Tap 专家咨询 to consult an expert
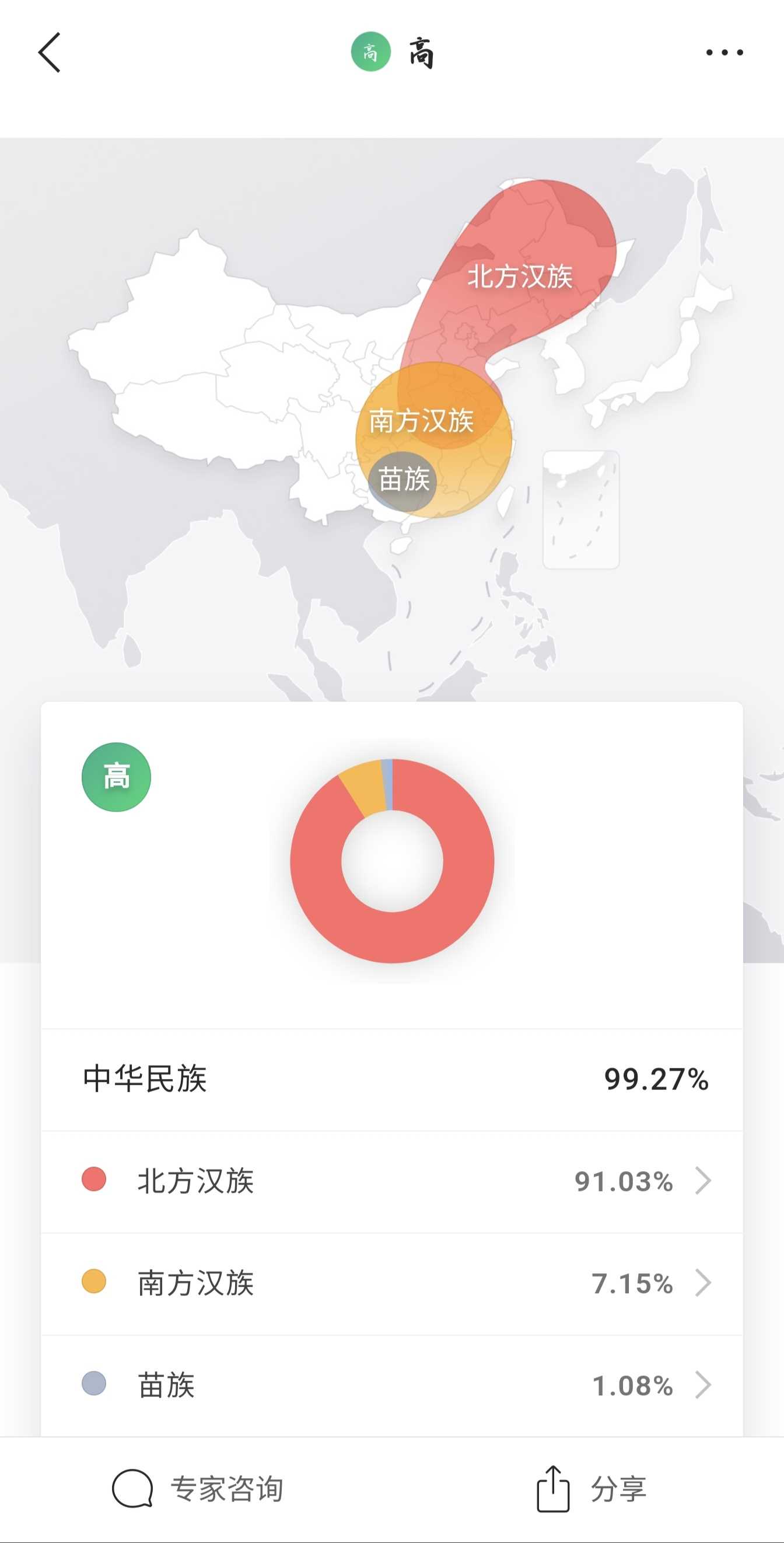784x1543 pixels. 198,1489
